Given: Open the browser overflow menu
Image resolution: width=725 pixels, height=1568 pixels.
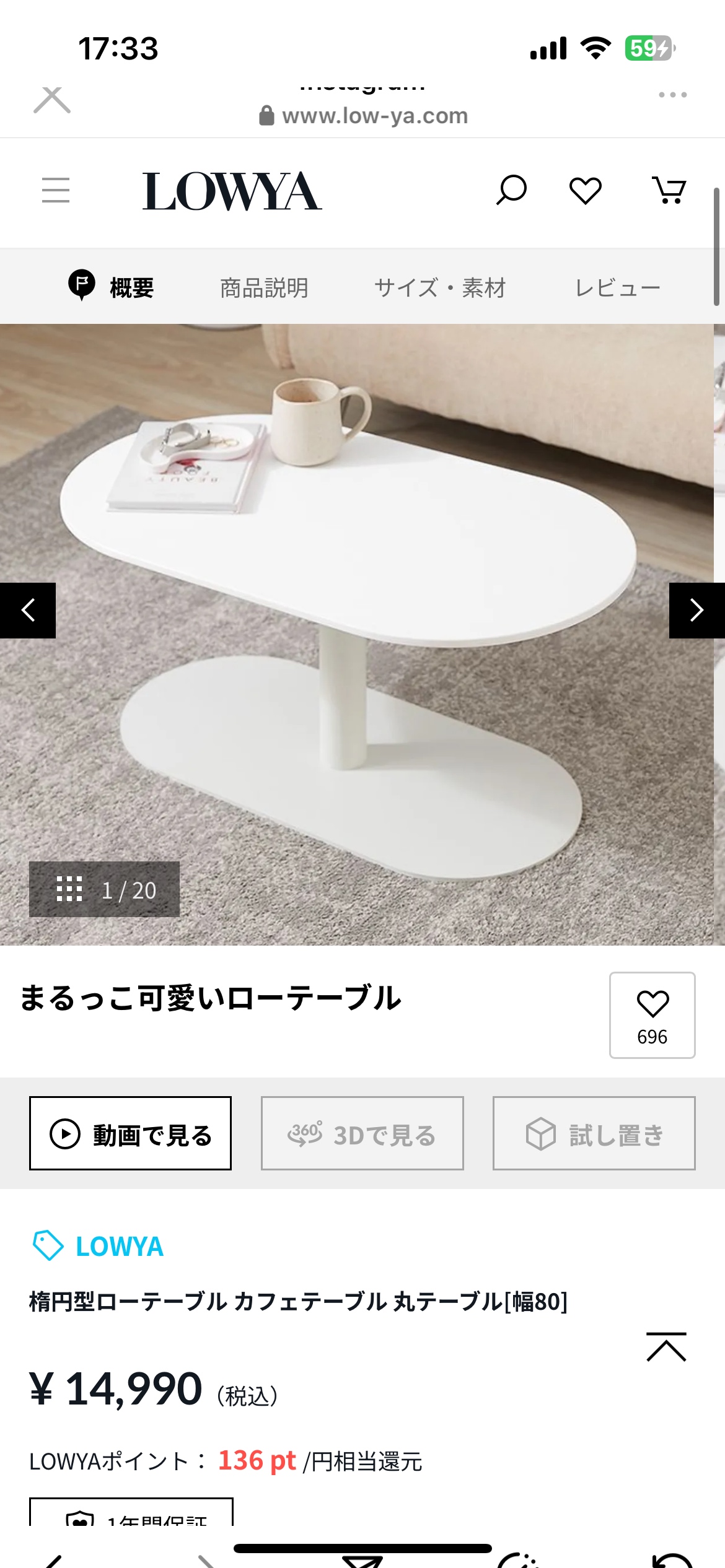Looking at the screenshot, I should click(x=672, y=95).
